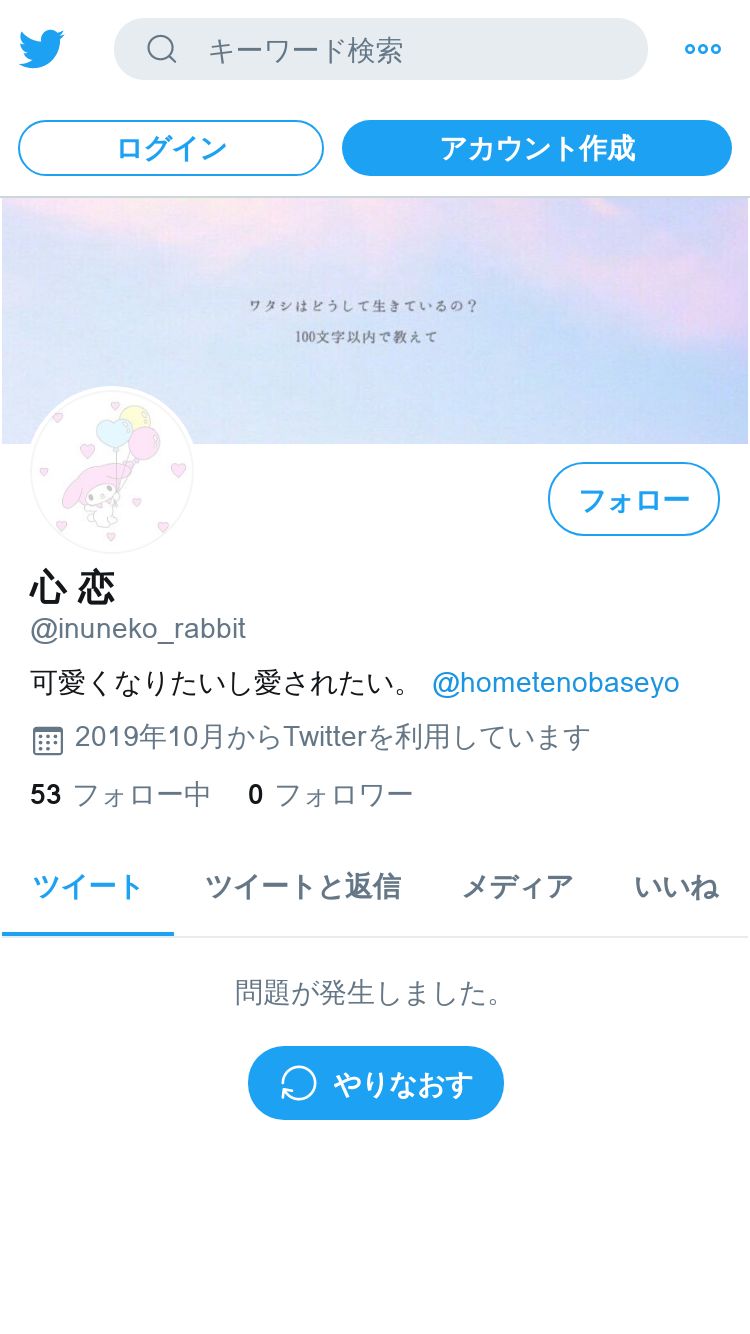Retry loading with やりなおす
This screenshot has width=750, height=1334.
376,1083
